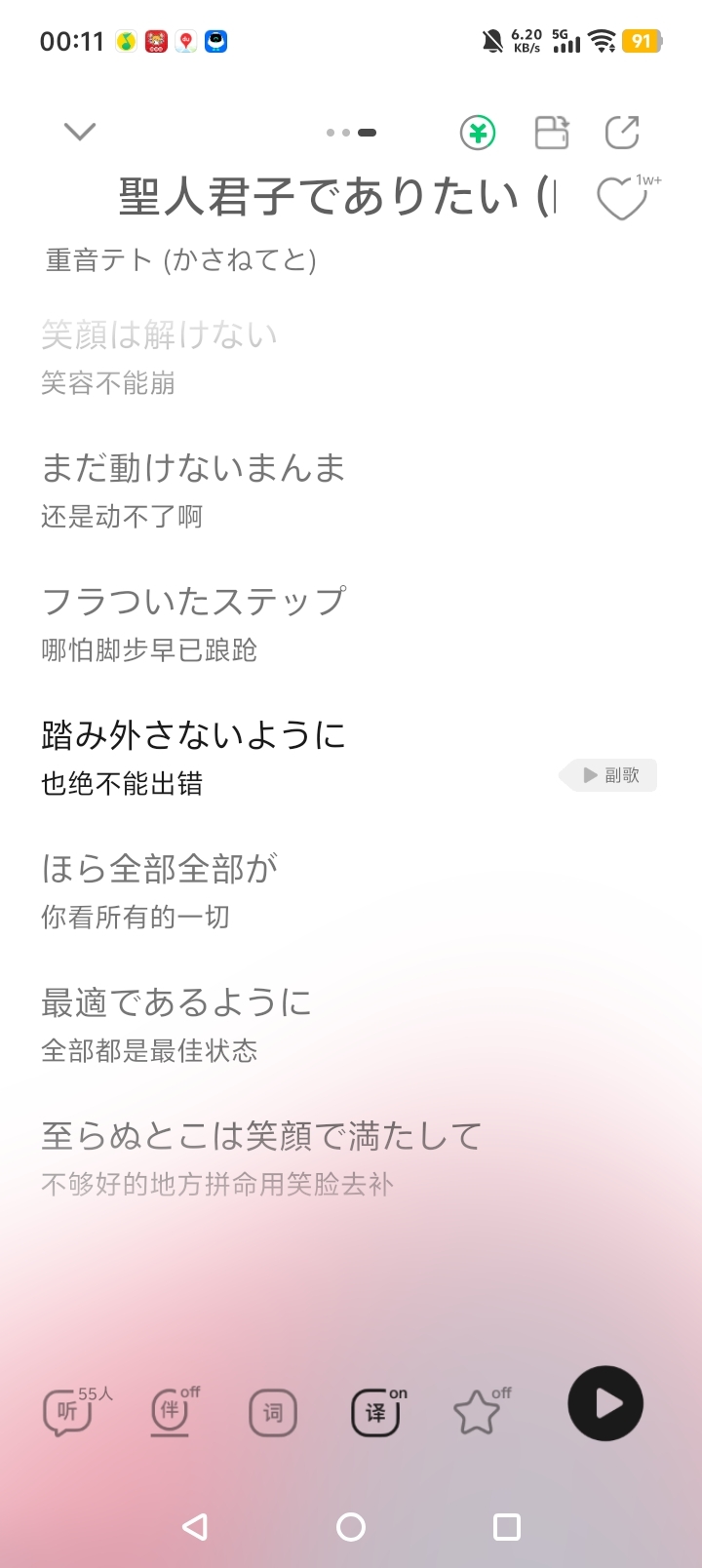The width and height of the screenshot is (702, 1568).
Task: Tap the page indicator dots
Action: (x=351, y=133)
